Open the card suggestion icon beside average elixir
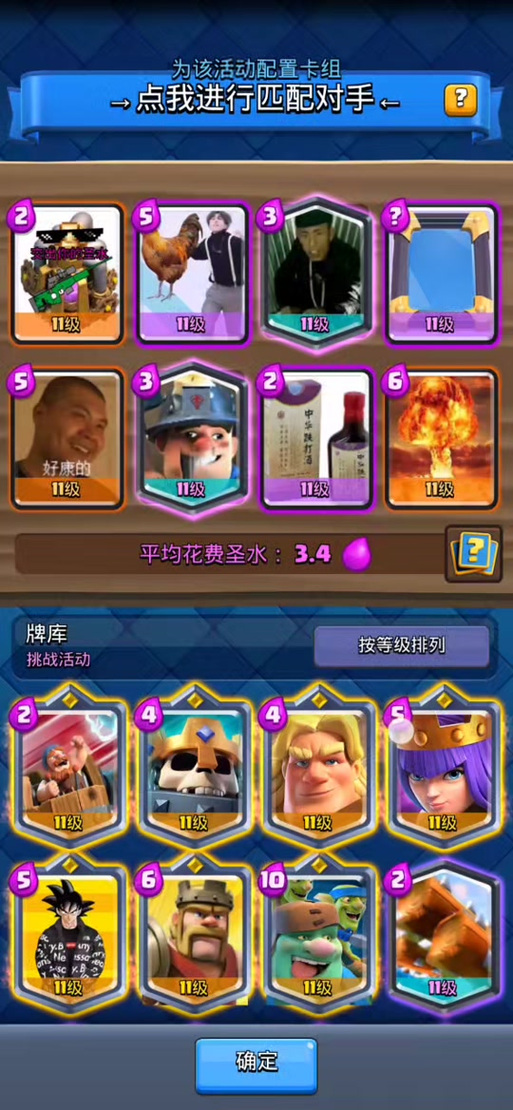The height and width of the screenshot is (1110, 513). coord(473,554)
